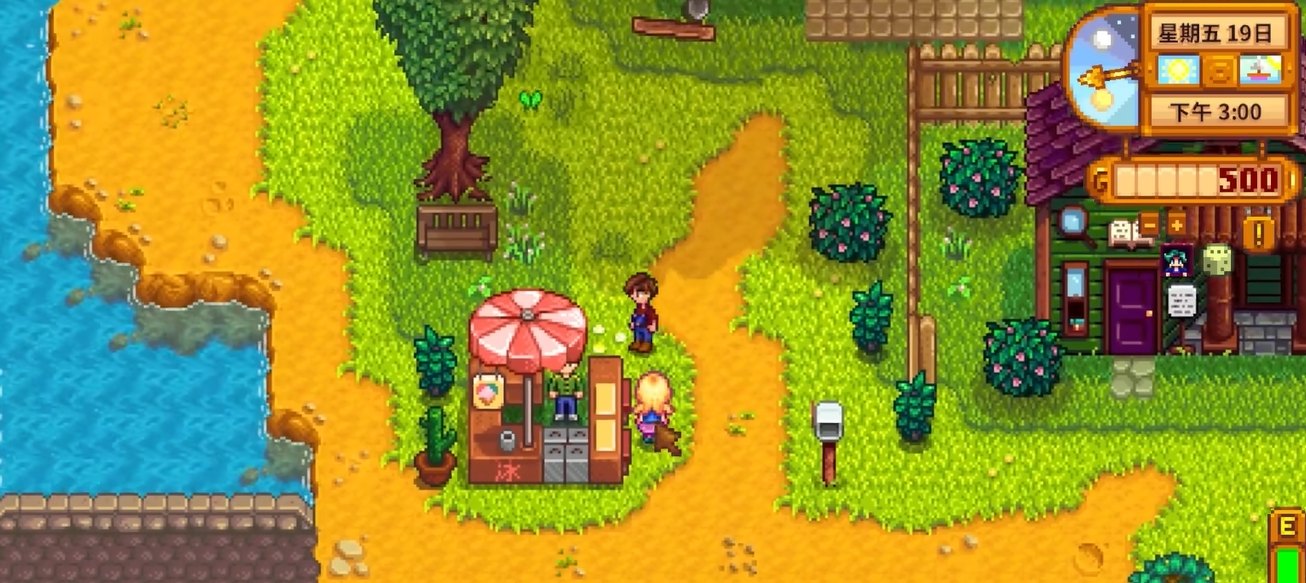Viewport: 1306px width, 583px height.
Task: Enter the house through the purple door
Action: click(x=1131, y=311)
